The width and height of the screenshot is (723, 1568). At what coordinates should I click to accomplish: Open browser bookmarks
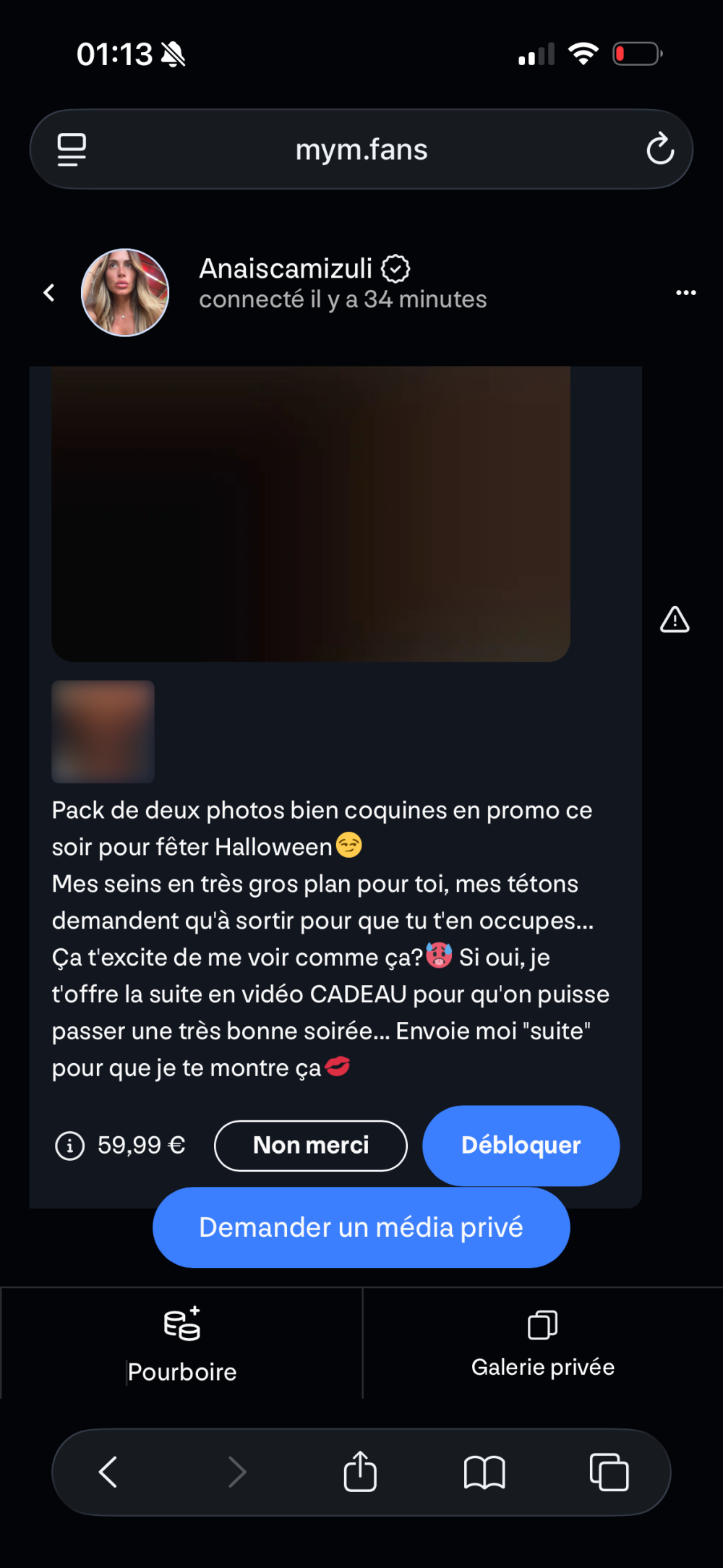[x=484, y=1472]
